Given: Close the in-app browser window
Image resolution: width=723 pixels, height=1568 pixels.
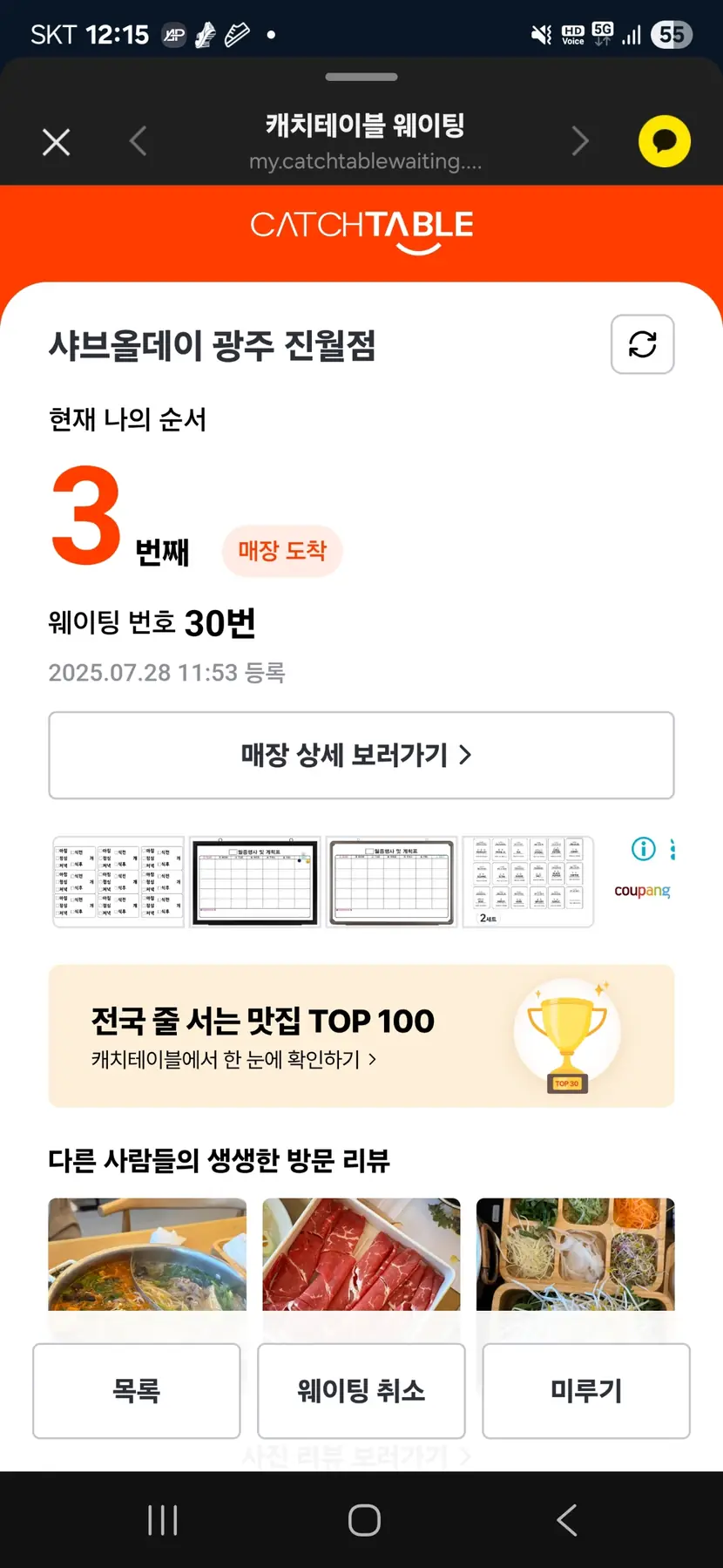Looking at the screenshot, I should click(57, 142).
